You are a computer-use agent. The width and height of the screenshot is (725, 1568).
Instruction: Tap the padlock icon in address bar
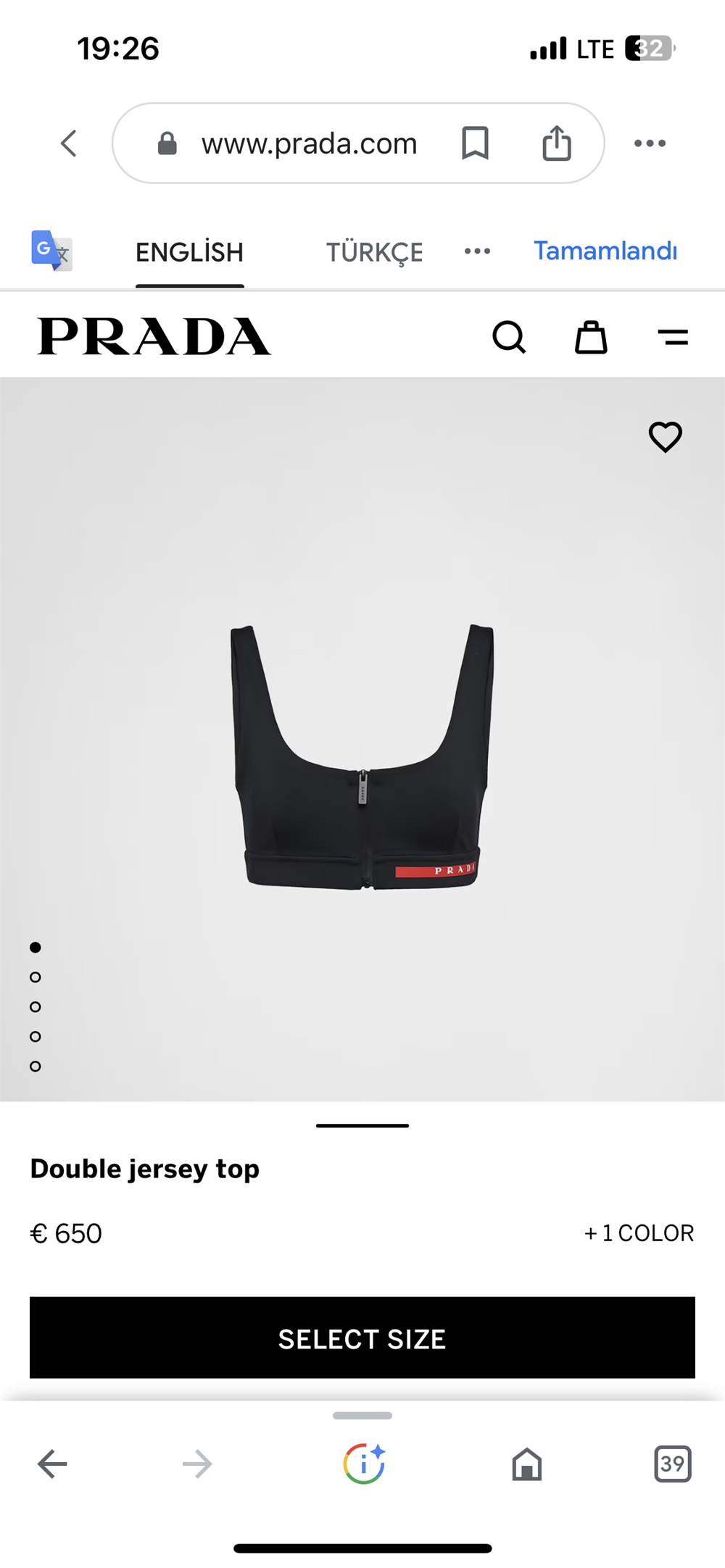point(167,142)
